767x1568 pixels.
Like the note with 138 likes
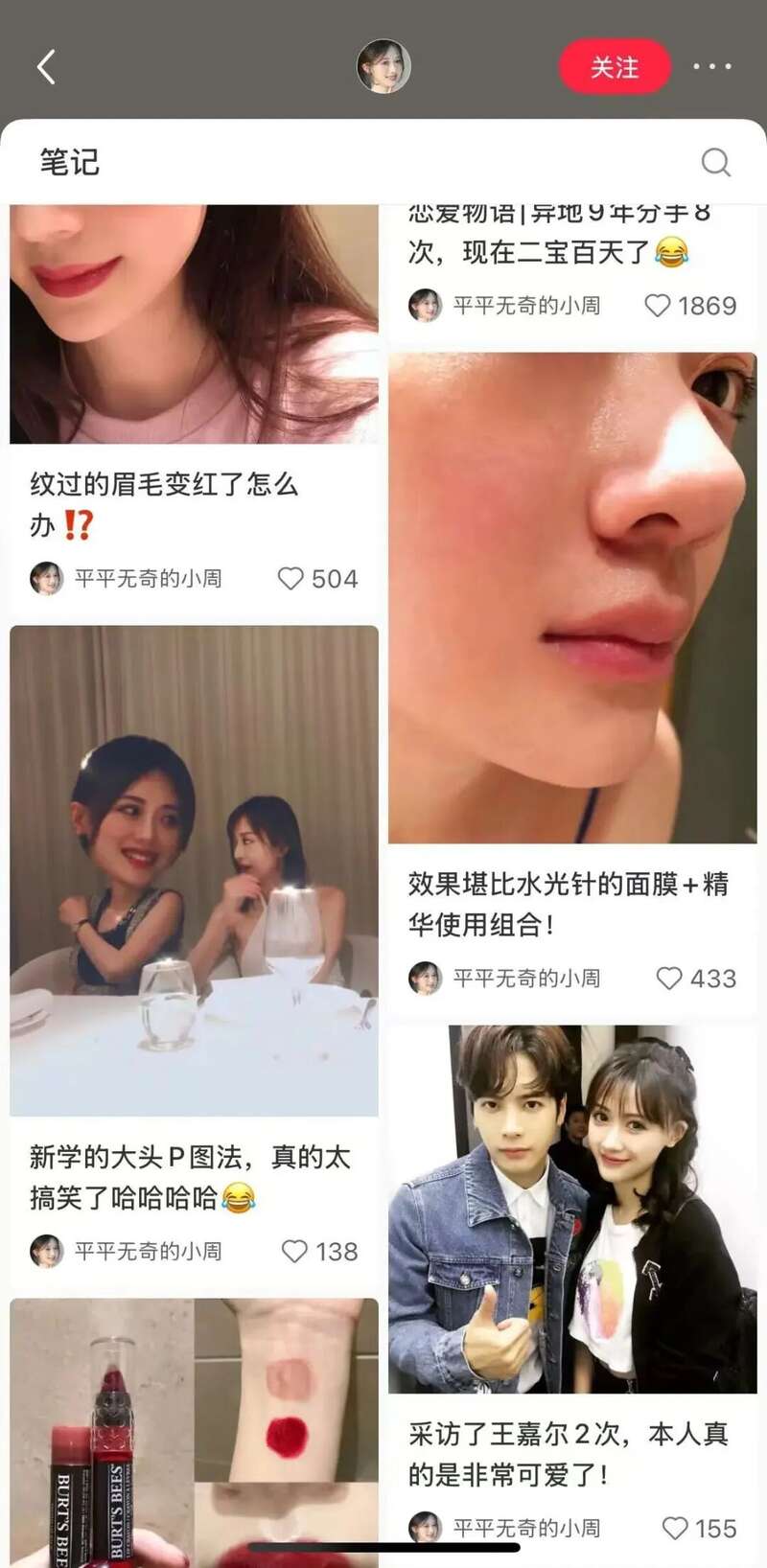(x=294, y=1252)
